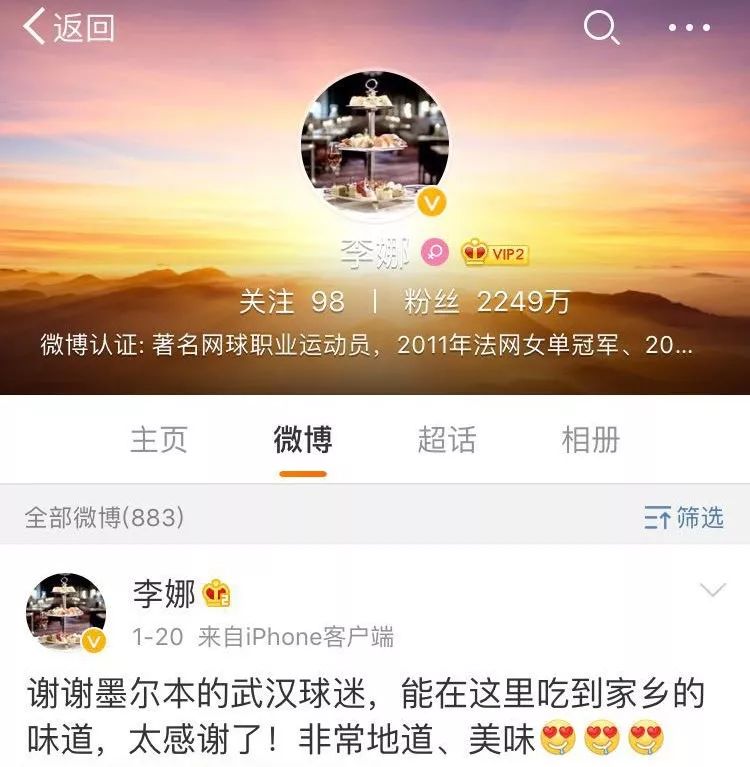Screen dimensions: 750x767
Task: Switch to the 超话 tab
Action: 447,440
